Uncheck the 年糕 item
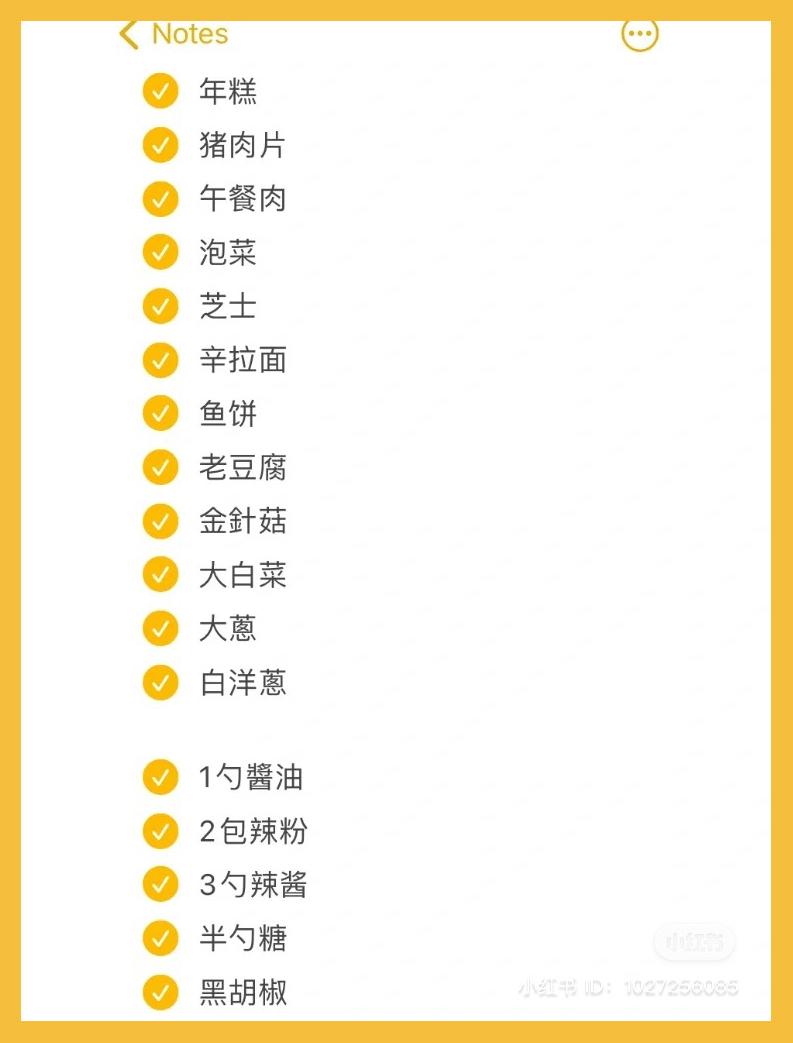The image size is (793, 1043). pyautogui.click(x=160, y=91)
